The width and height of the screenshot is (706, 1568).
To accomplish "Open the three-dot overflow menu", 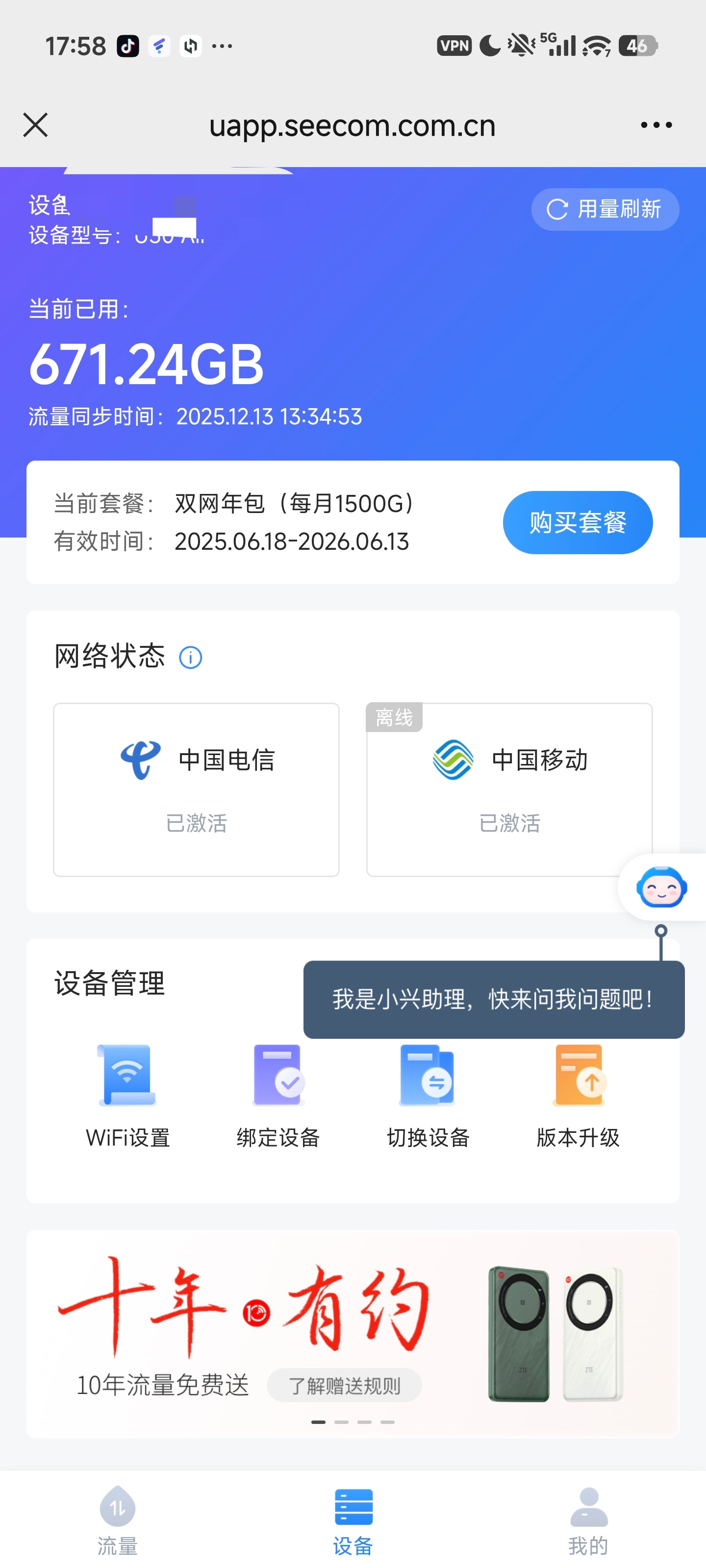I will click(656, 125).
